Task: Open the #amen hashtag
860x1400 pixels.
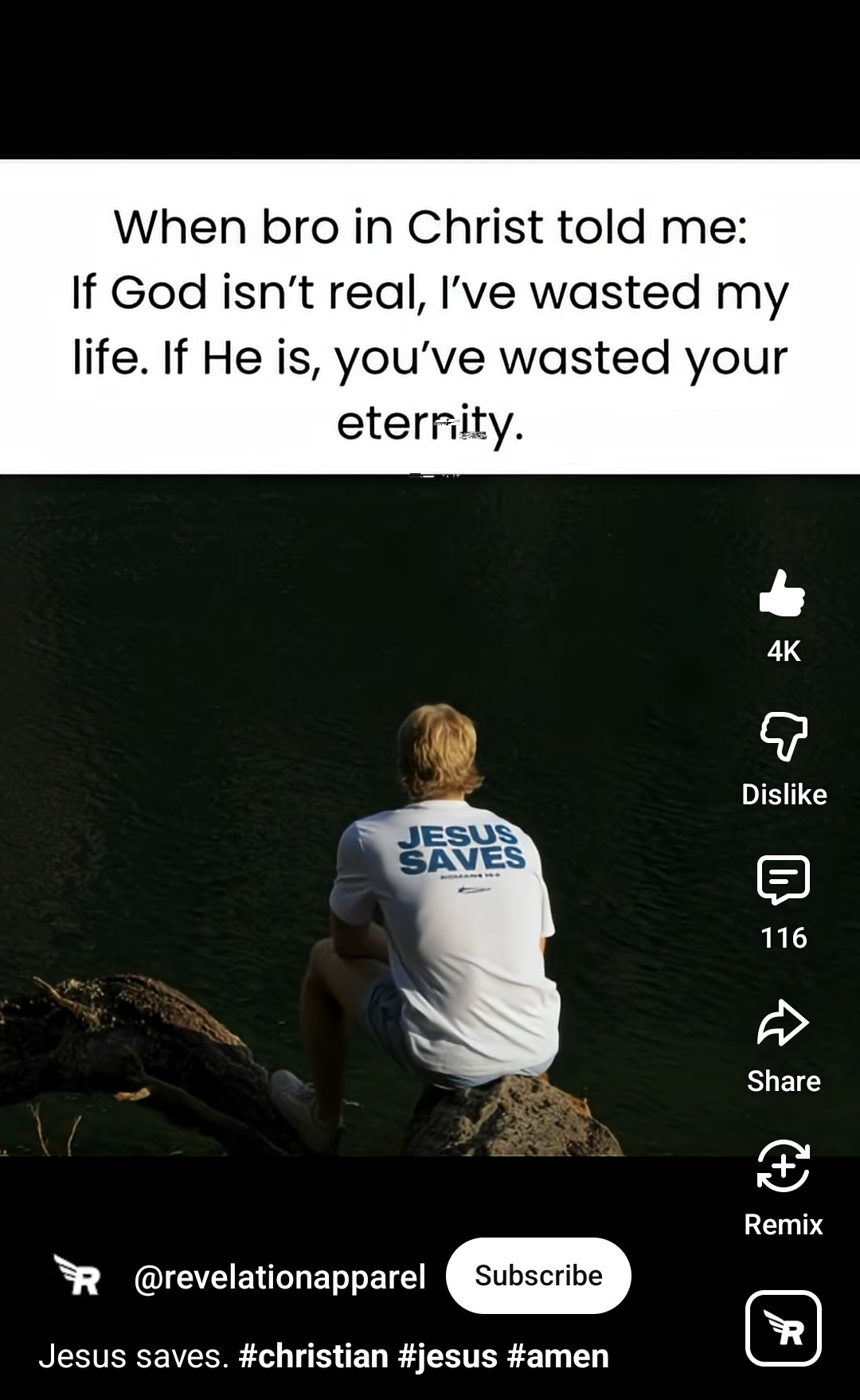Action: tap(557, 1356)
